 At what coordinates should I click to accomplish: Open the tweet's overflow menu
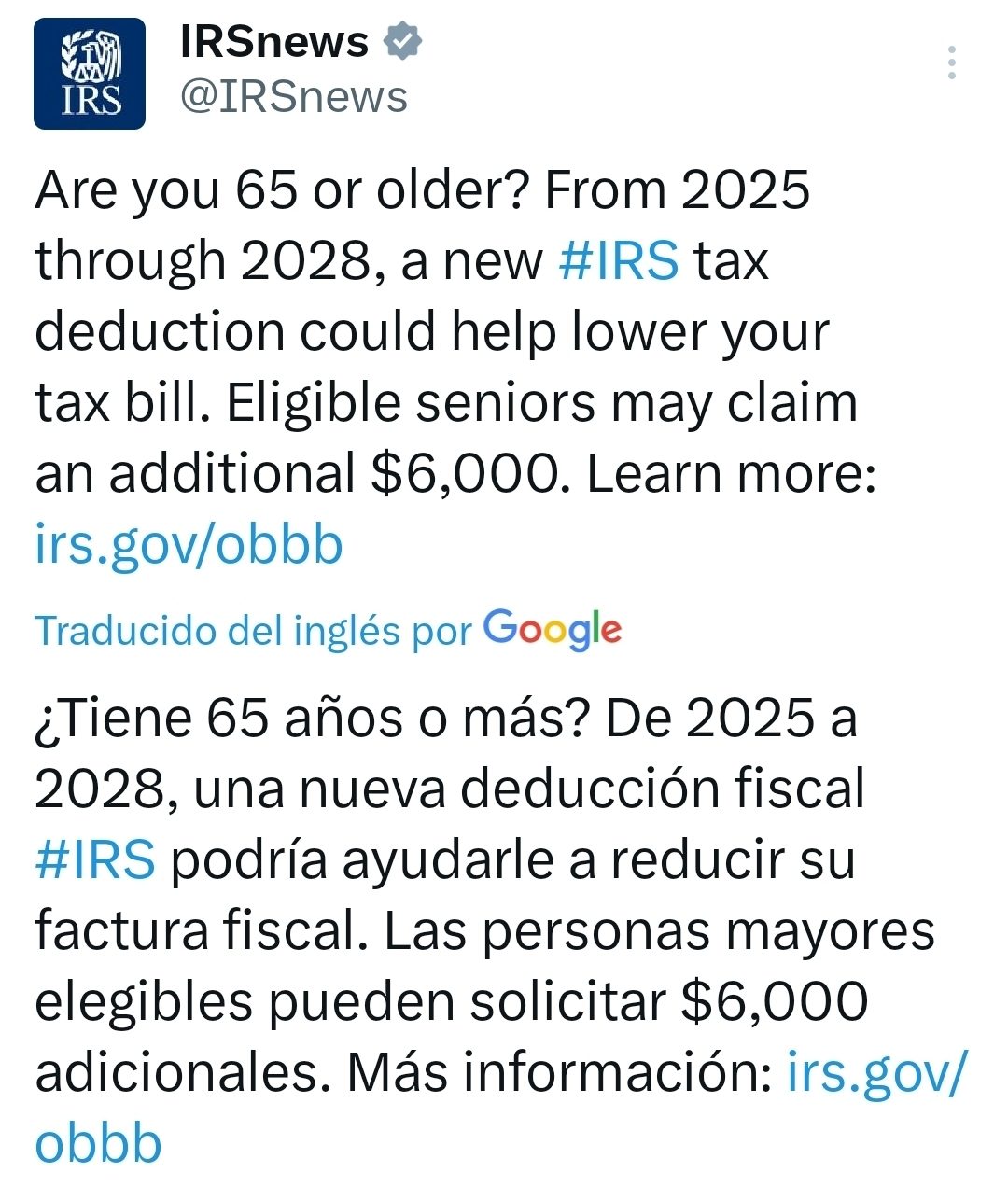click(951, 63)
